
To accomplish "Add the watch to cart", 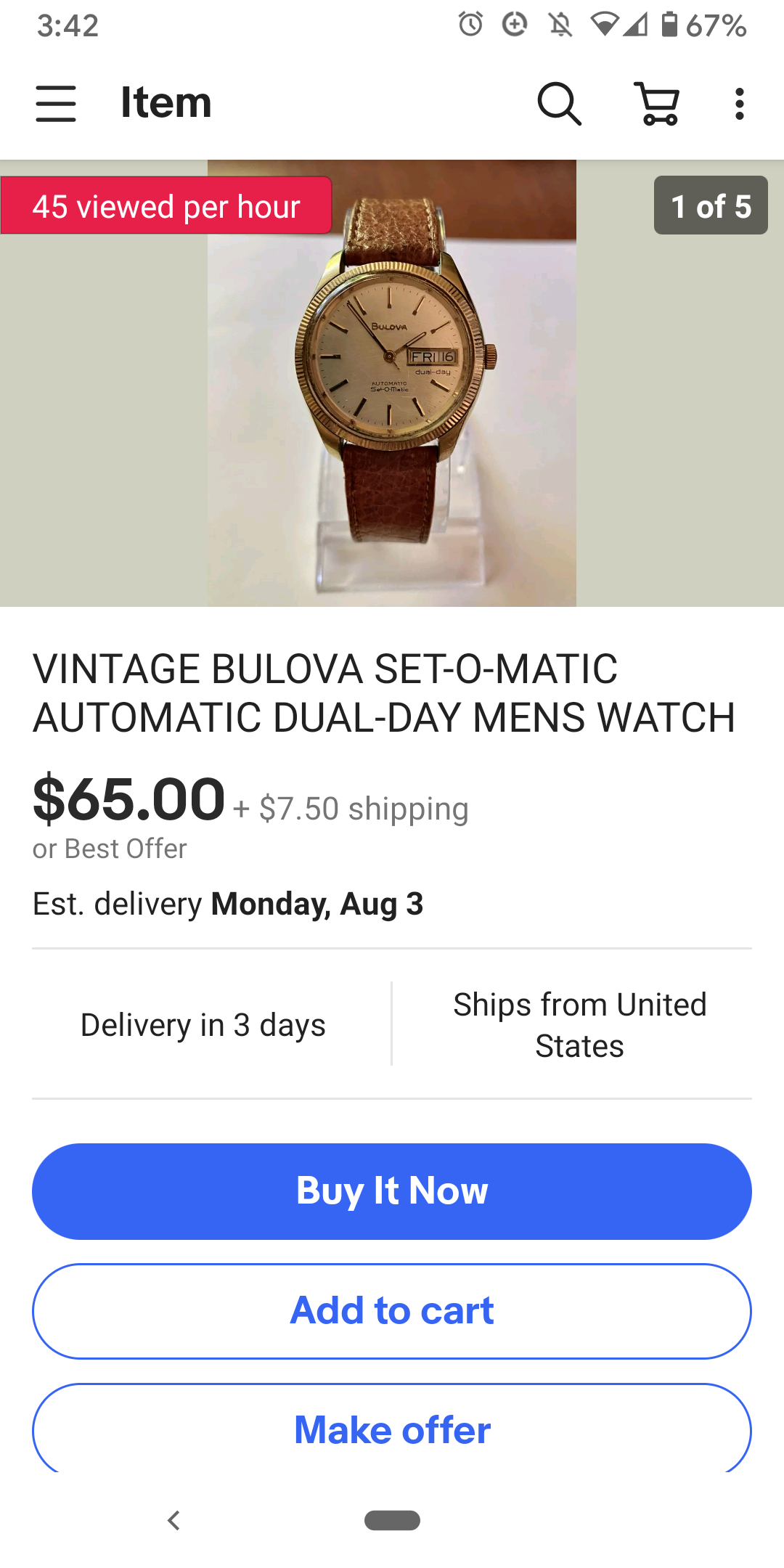I will coord(392,1311).
